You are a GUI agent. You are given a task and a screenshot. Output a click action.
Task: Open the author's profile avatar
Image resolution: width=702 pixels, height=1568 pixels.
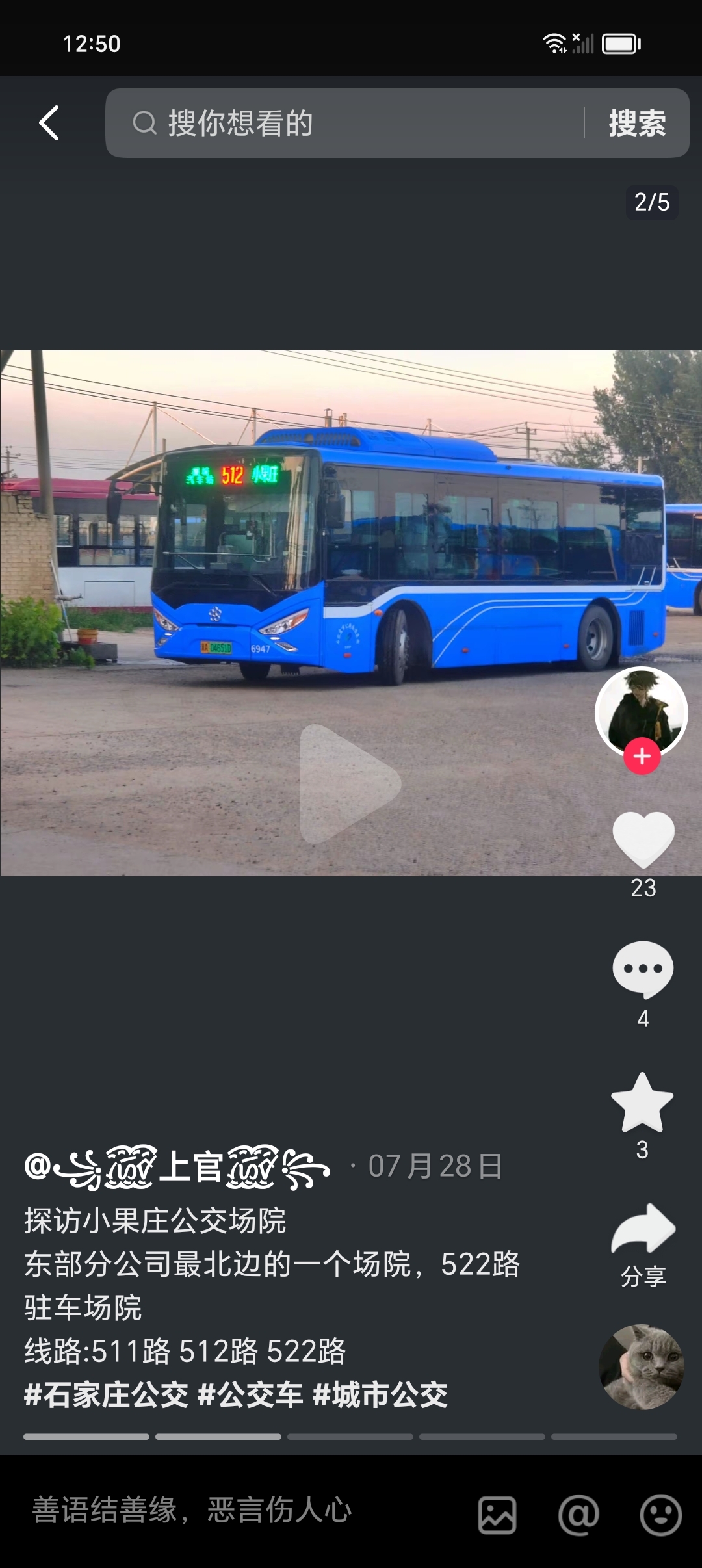tap(642, 711)
